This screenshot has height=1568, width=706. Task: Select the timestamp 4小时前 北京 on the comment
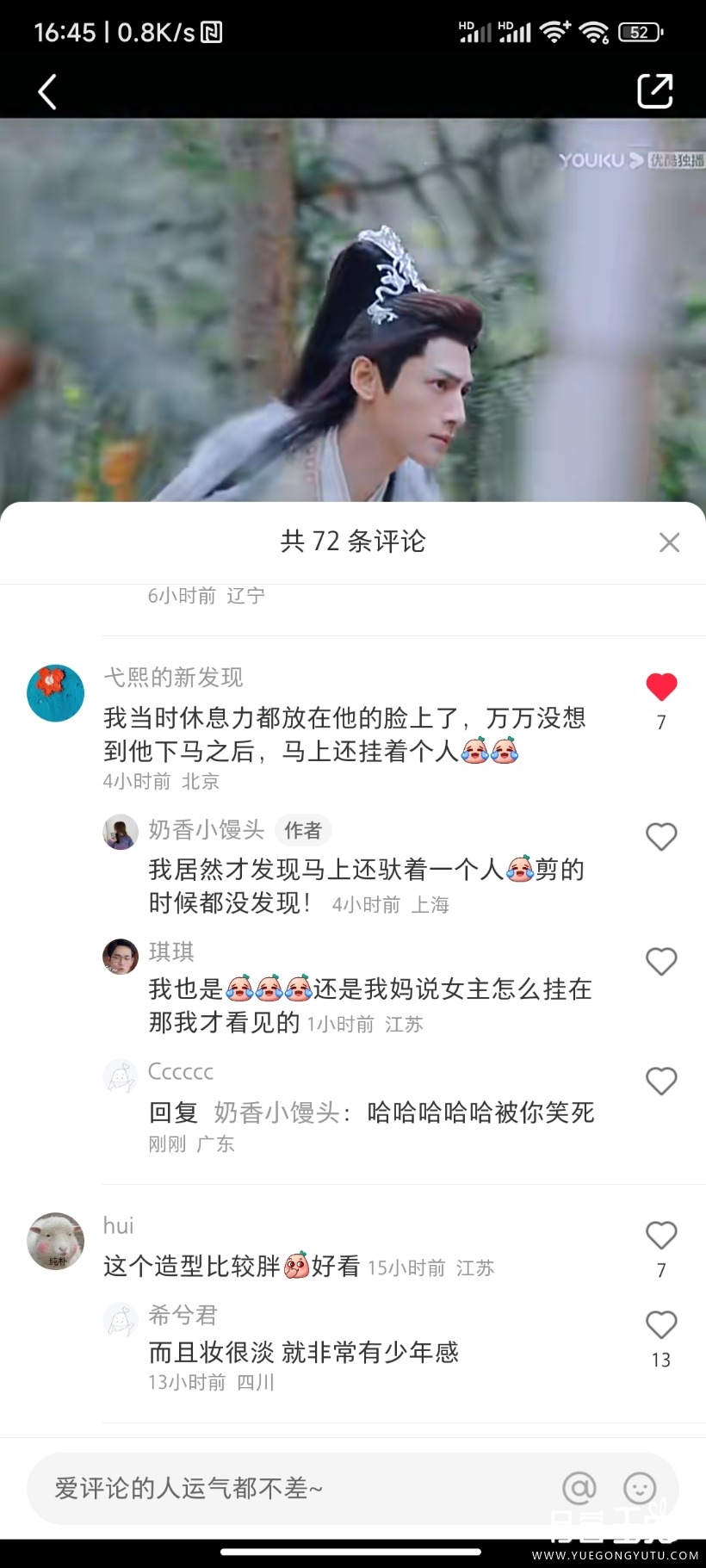159,782
